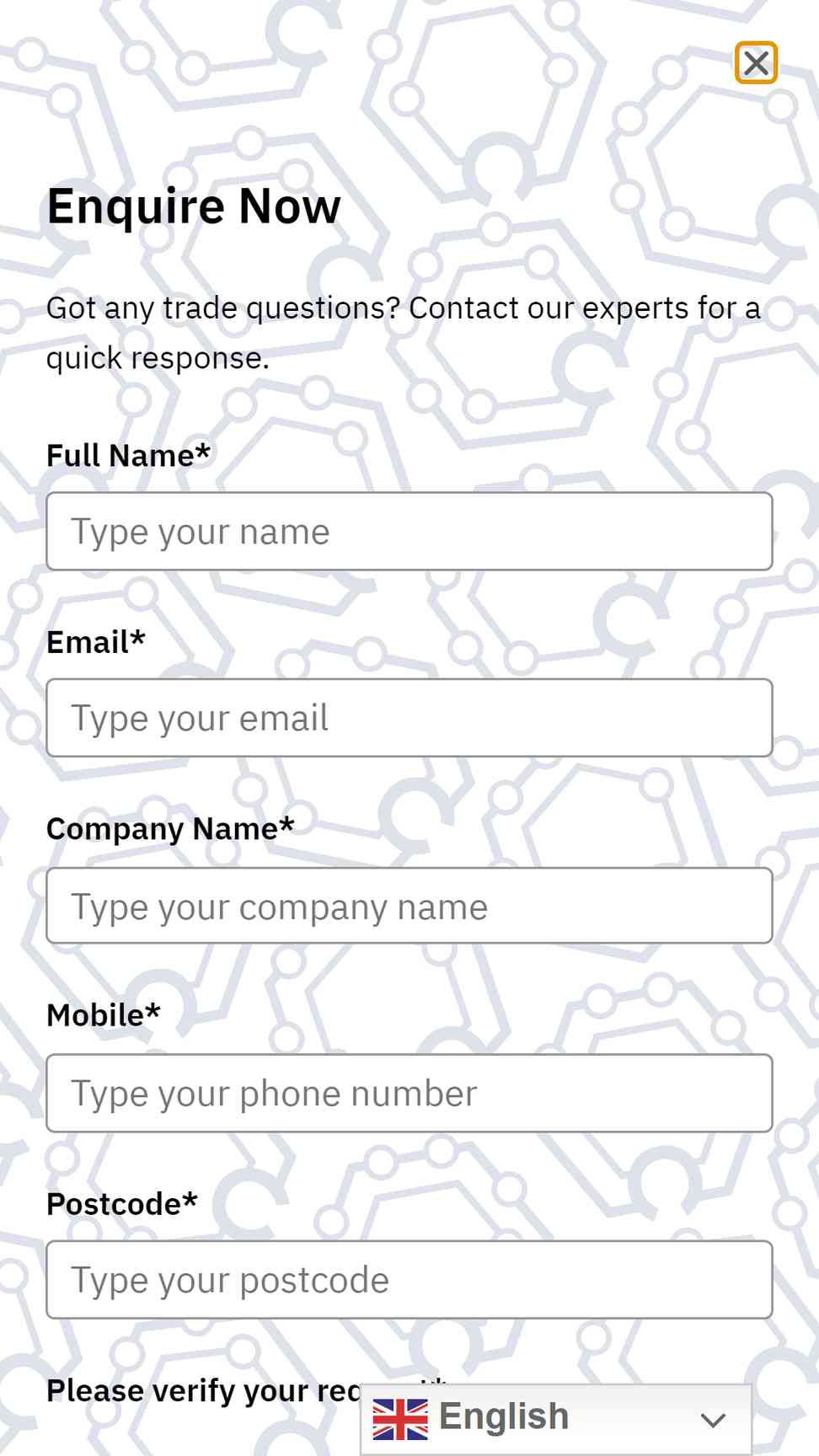This screenshot has height=1456, width=819.
Task: Select the Company Name text box
Action: click(x=409, y=906)
